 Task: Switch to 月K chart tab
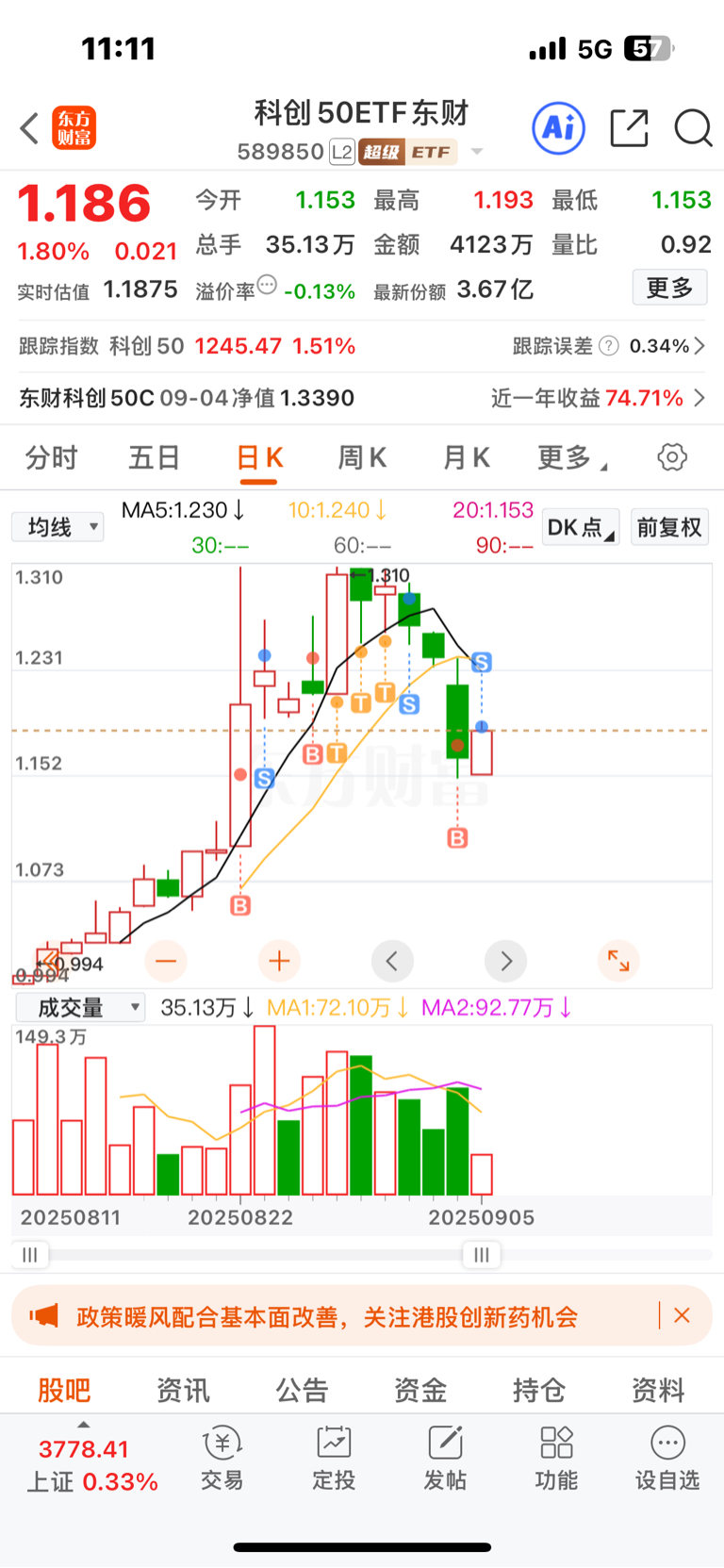[x=467, y=458]
